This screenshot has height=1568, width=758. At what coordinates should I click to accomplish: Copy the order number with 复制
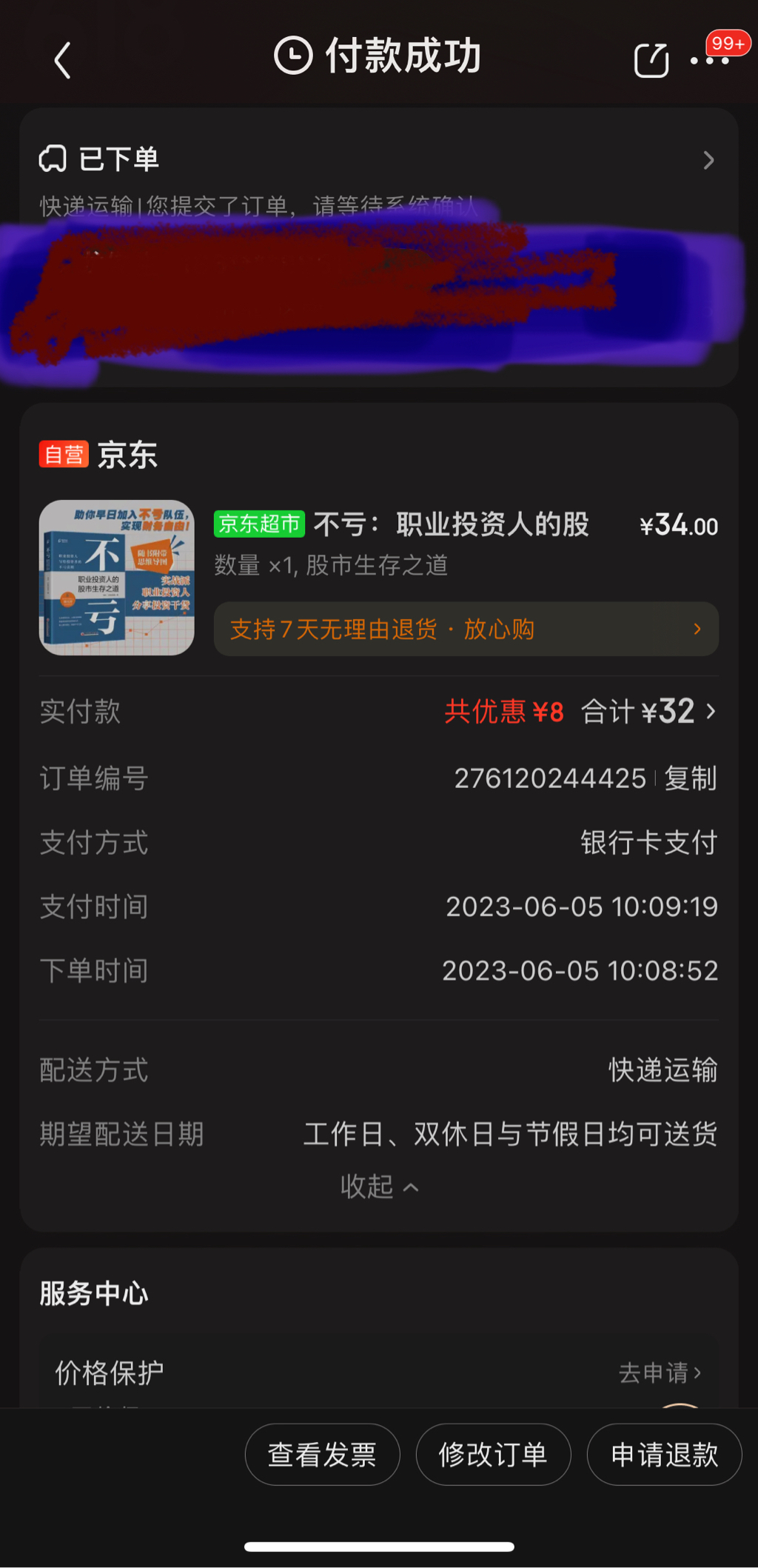[690, 778]
